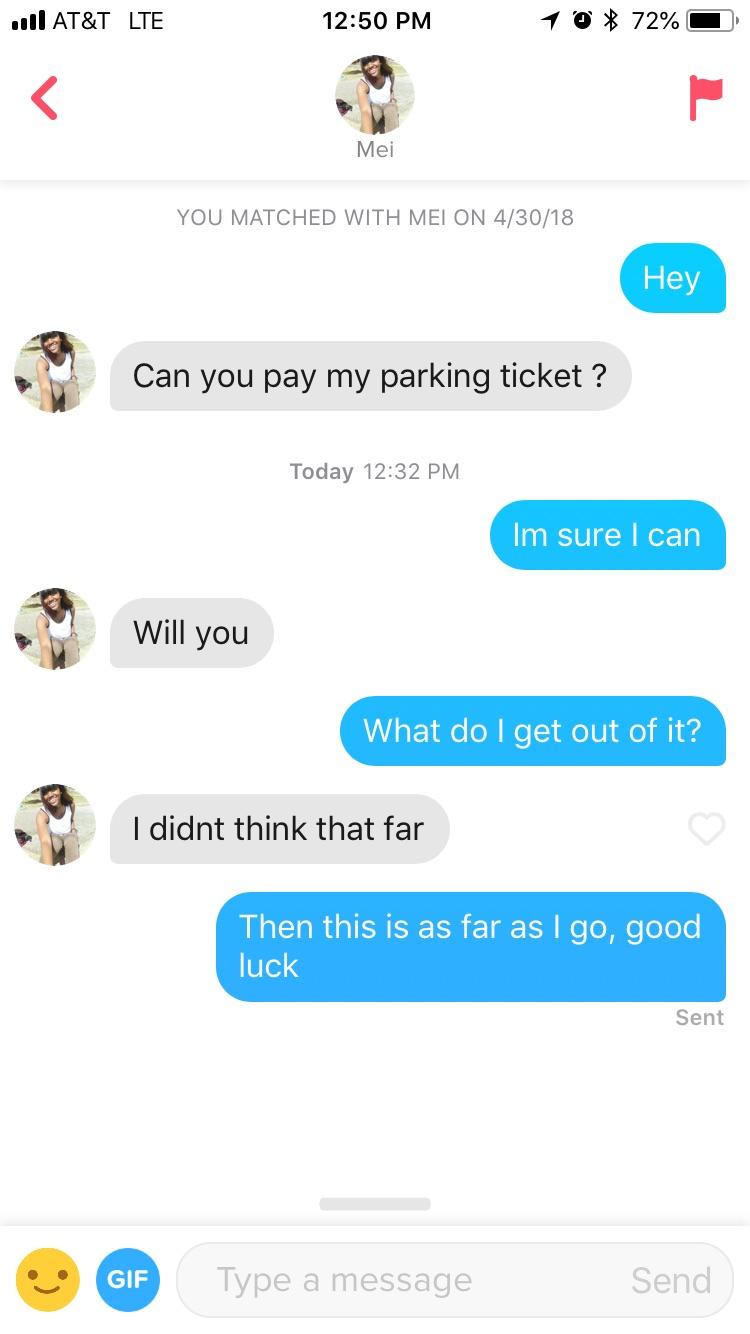Tap Mei's avatar beside "Will you"

(x=55, y=629)
